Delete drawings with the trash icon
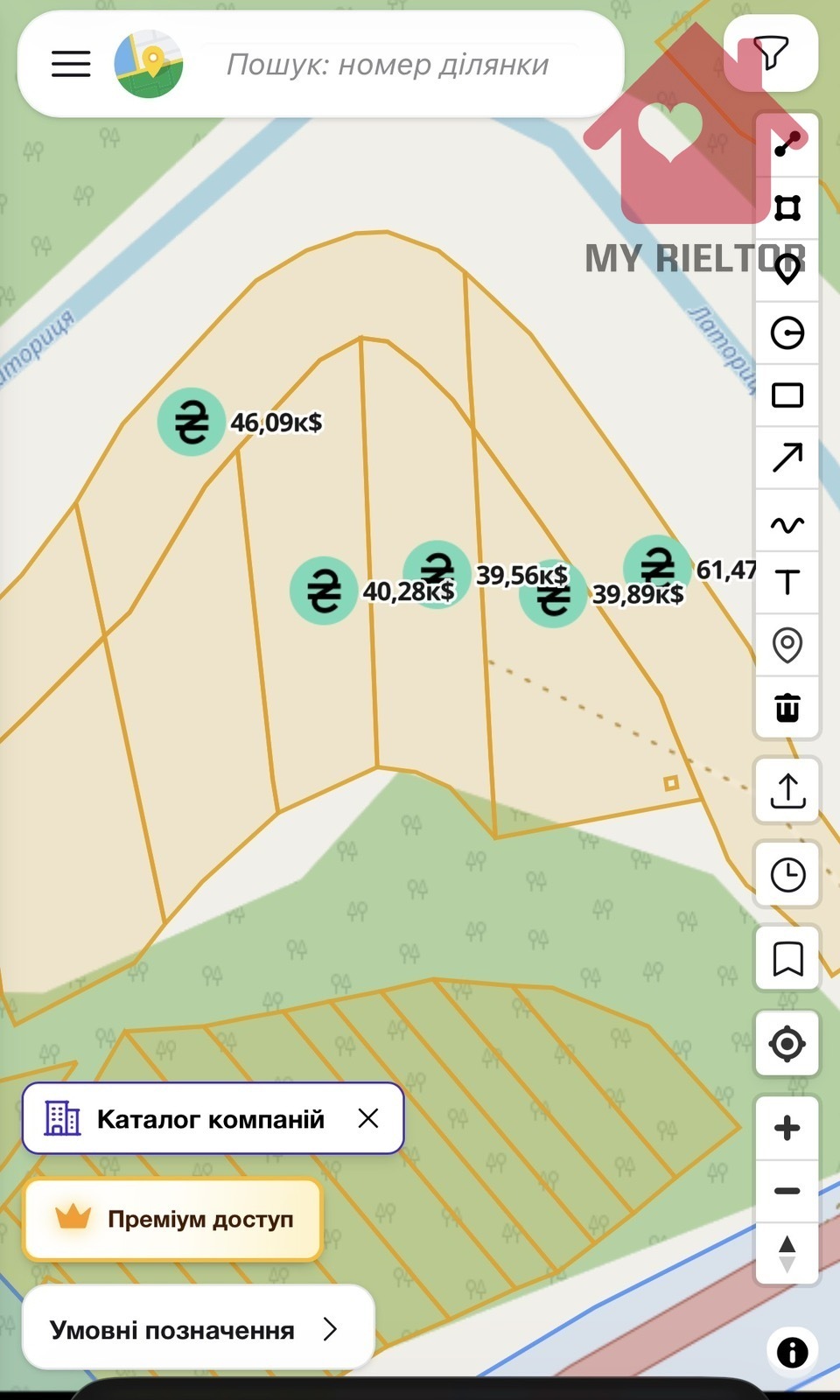Image resolution: width=840 pixels, height=1400 pixels. pyautogui.click(x=787, y=707)
